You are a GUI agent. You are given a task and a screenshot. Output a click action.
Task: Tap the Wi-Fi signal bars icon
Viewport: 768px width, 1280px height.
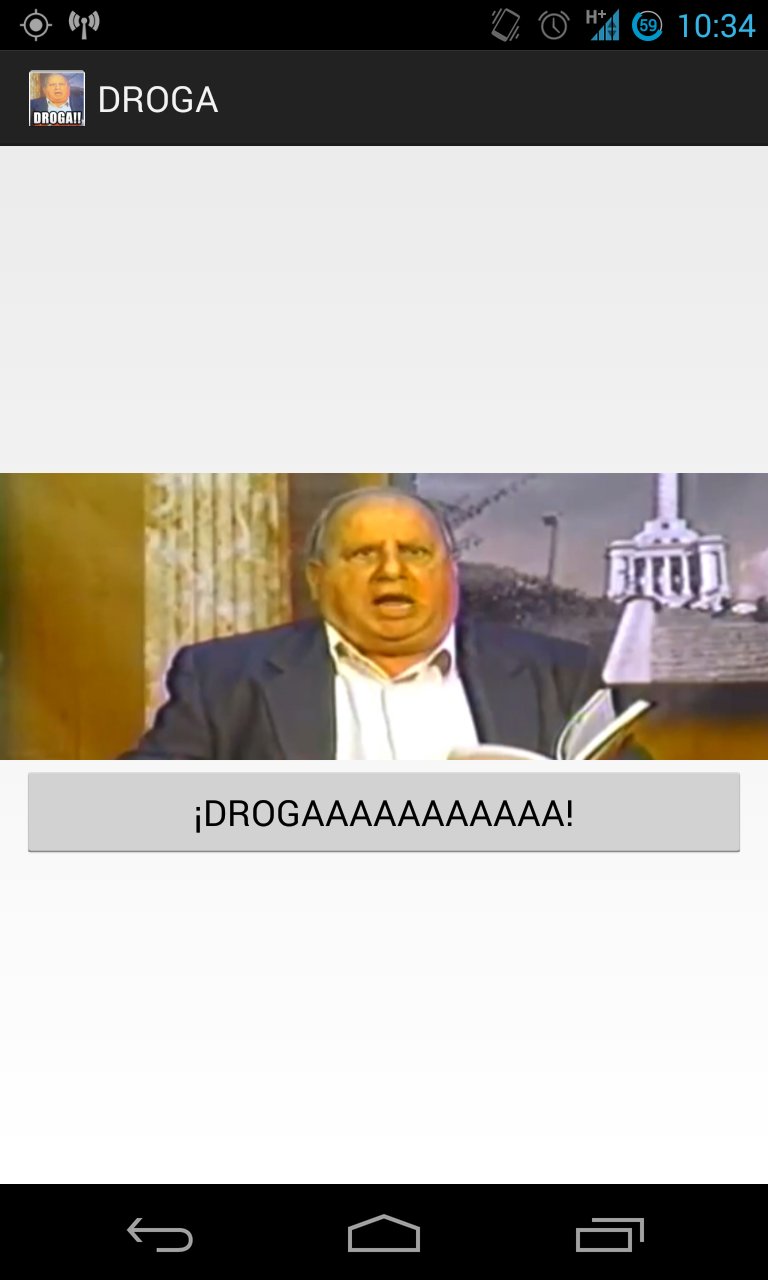(x=608, y=30)
